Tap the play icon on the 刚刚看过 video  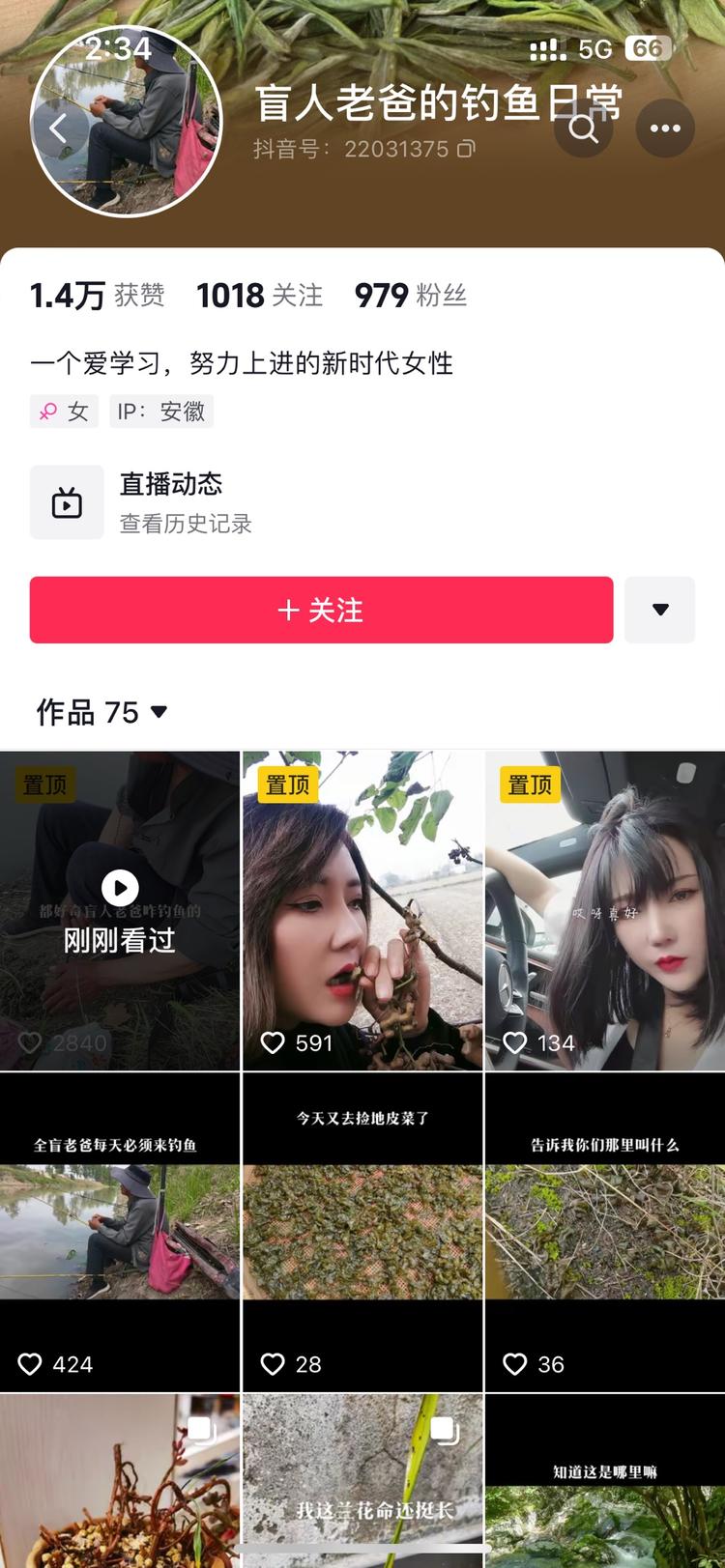120,888
